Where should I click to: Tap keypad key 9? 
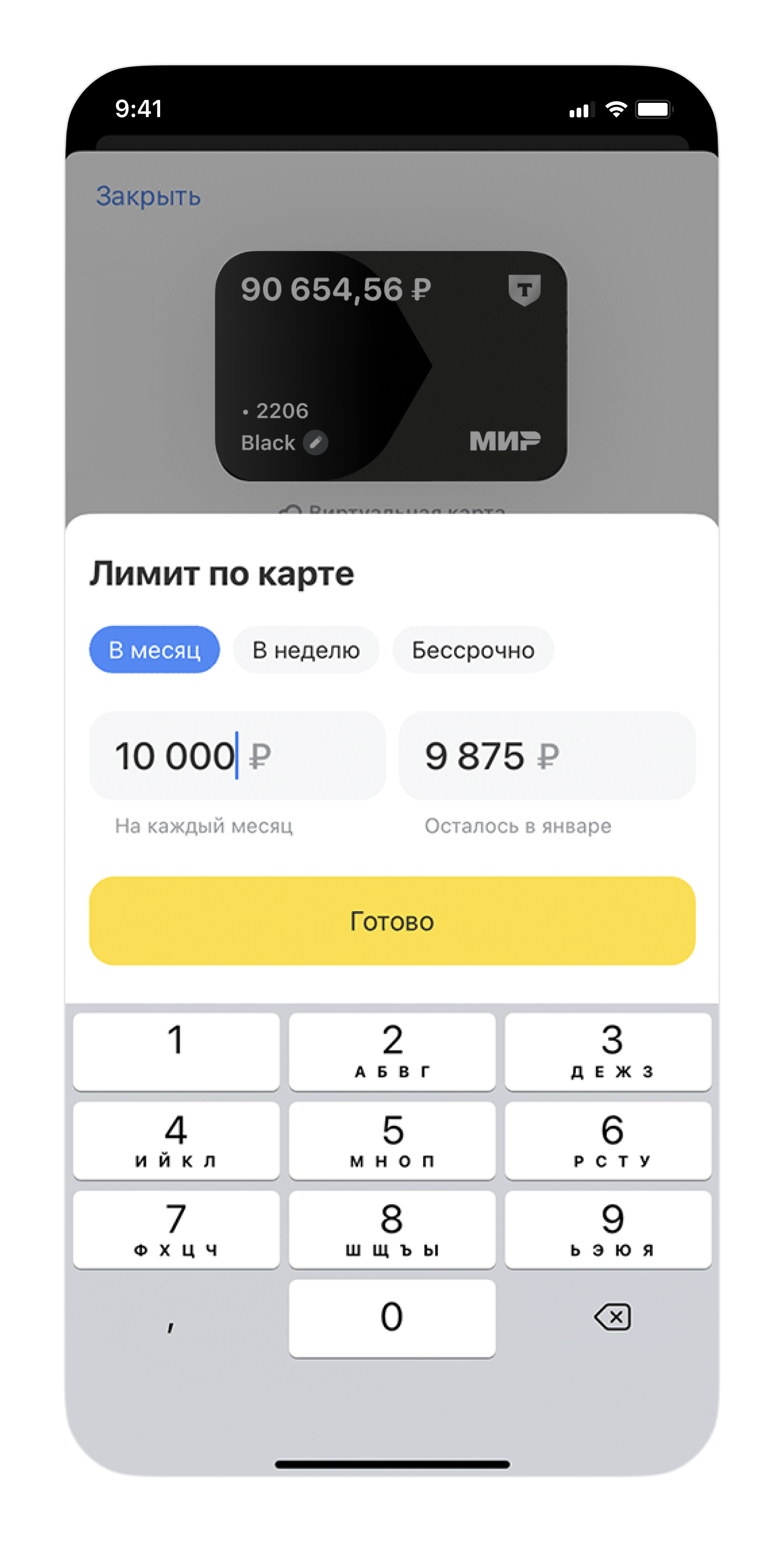coord(608,1229)
